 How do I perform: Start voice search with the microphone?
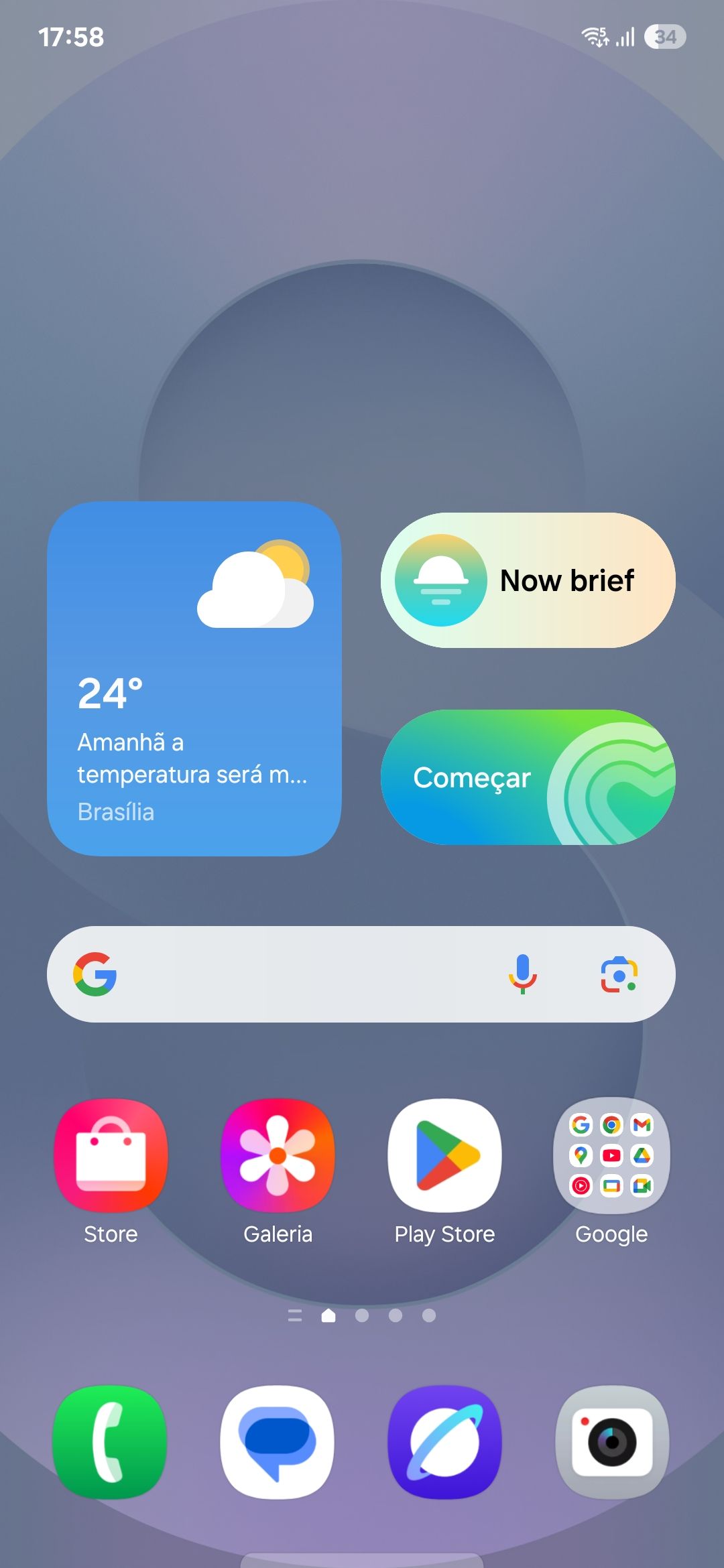(523, 974)
